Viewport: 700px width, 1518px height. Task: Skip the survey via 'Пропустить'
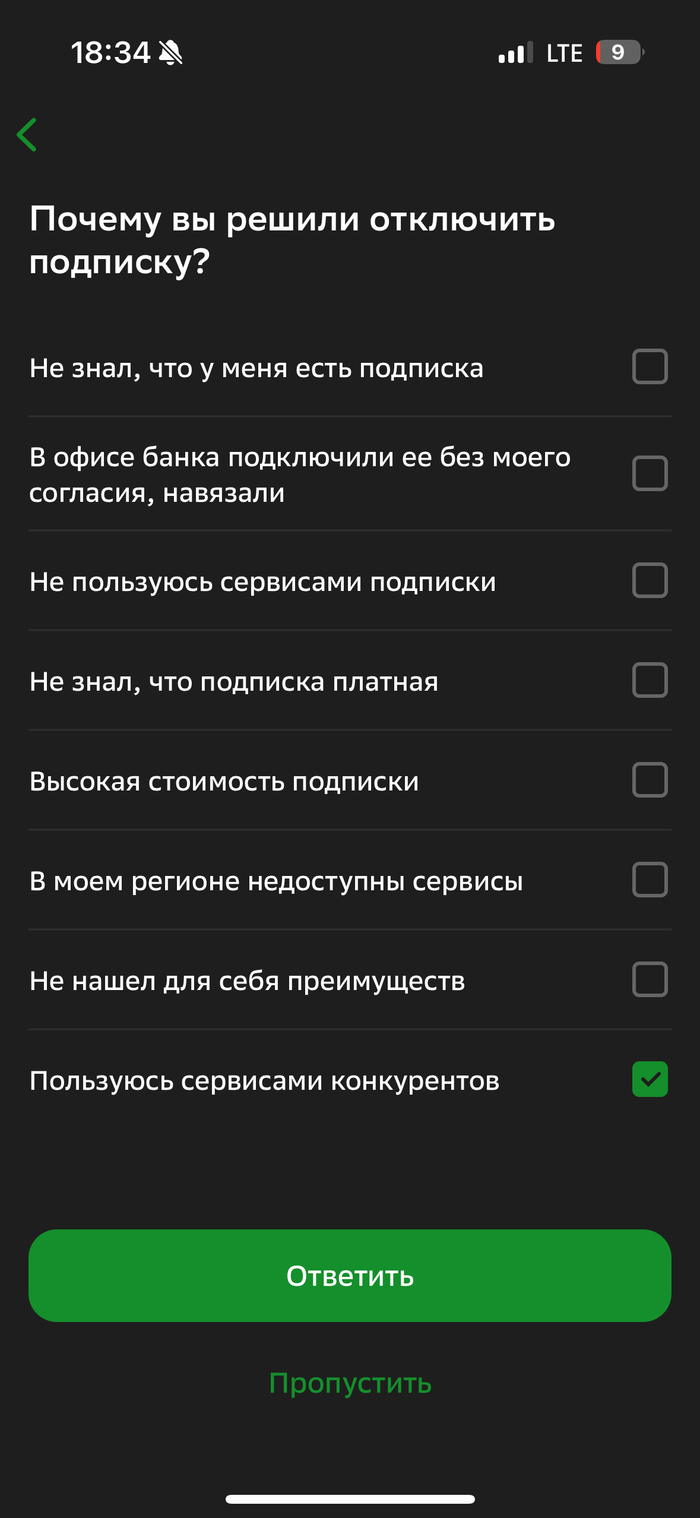350,1383
